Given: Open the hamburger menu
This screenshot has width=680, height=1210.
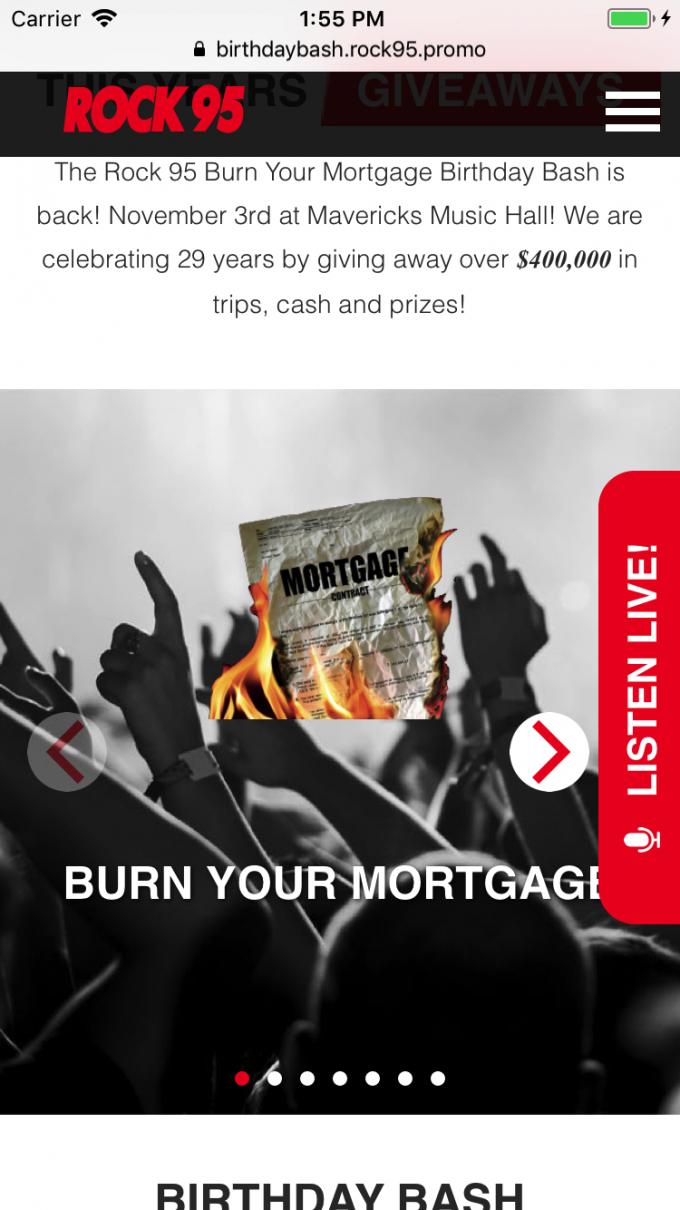Looking at the screenshot, I should pyautogui.click(x=632, y=111).
